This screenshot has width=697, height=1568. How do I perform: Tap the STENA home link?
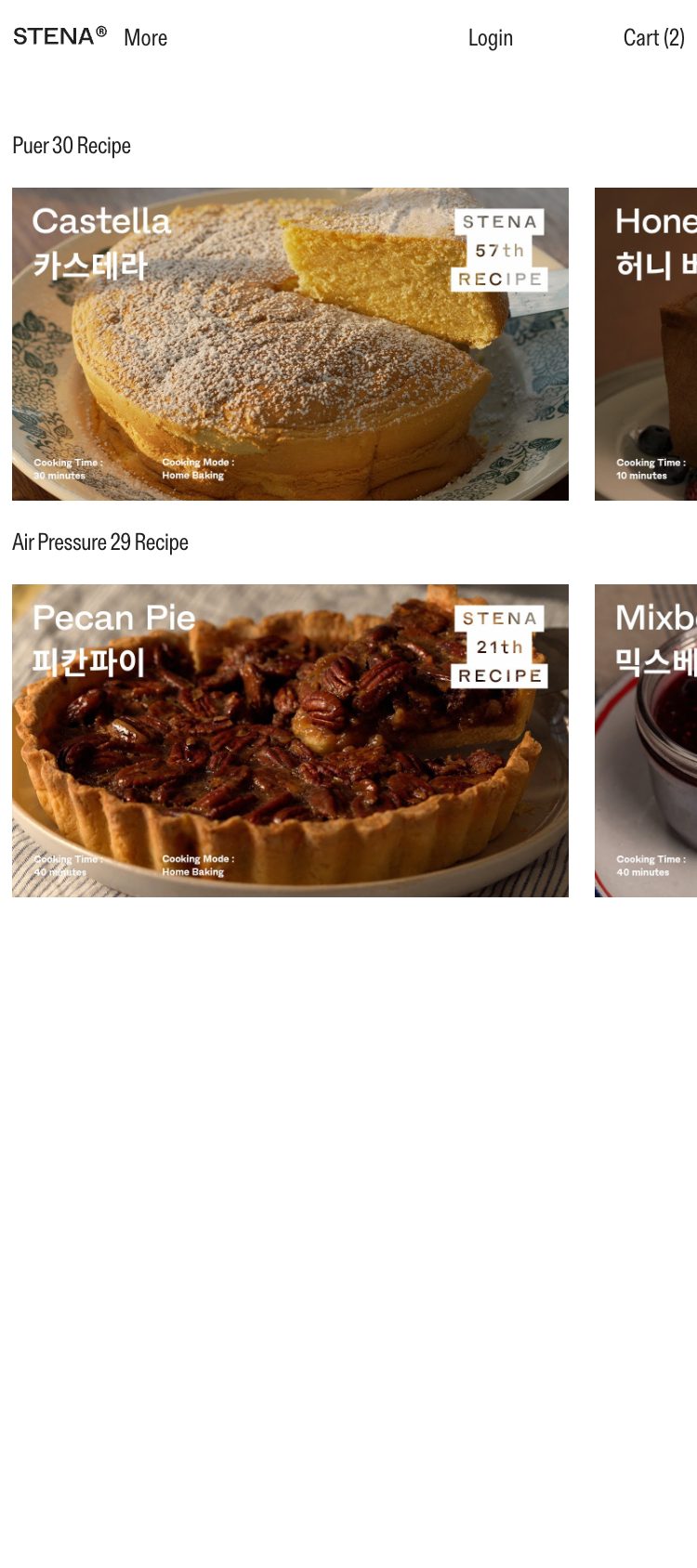[x=59, y=36]
